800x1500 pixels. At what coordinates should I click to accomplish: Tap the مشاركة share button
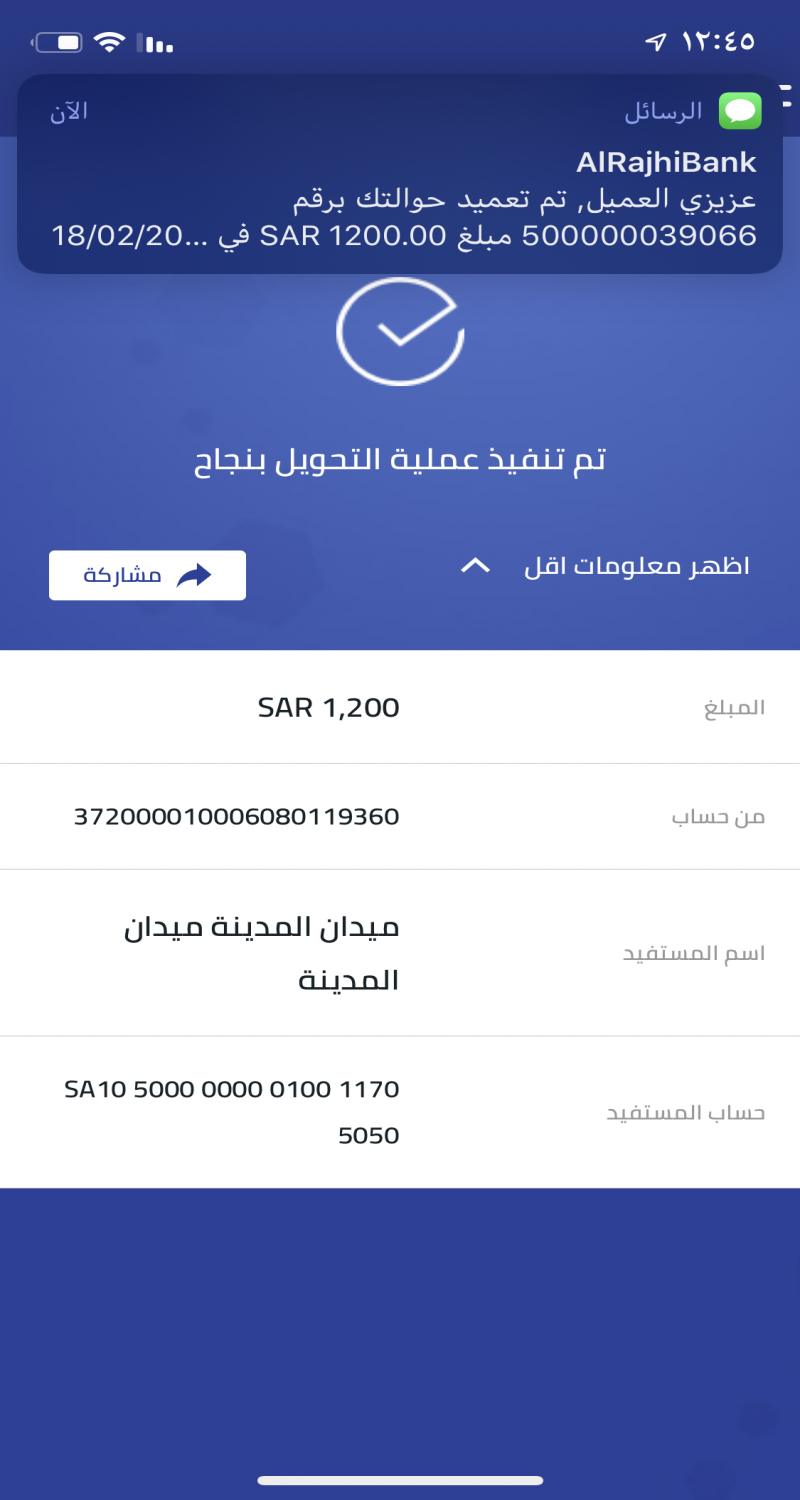coord(147,575)
